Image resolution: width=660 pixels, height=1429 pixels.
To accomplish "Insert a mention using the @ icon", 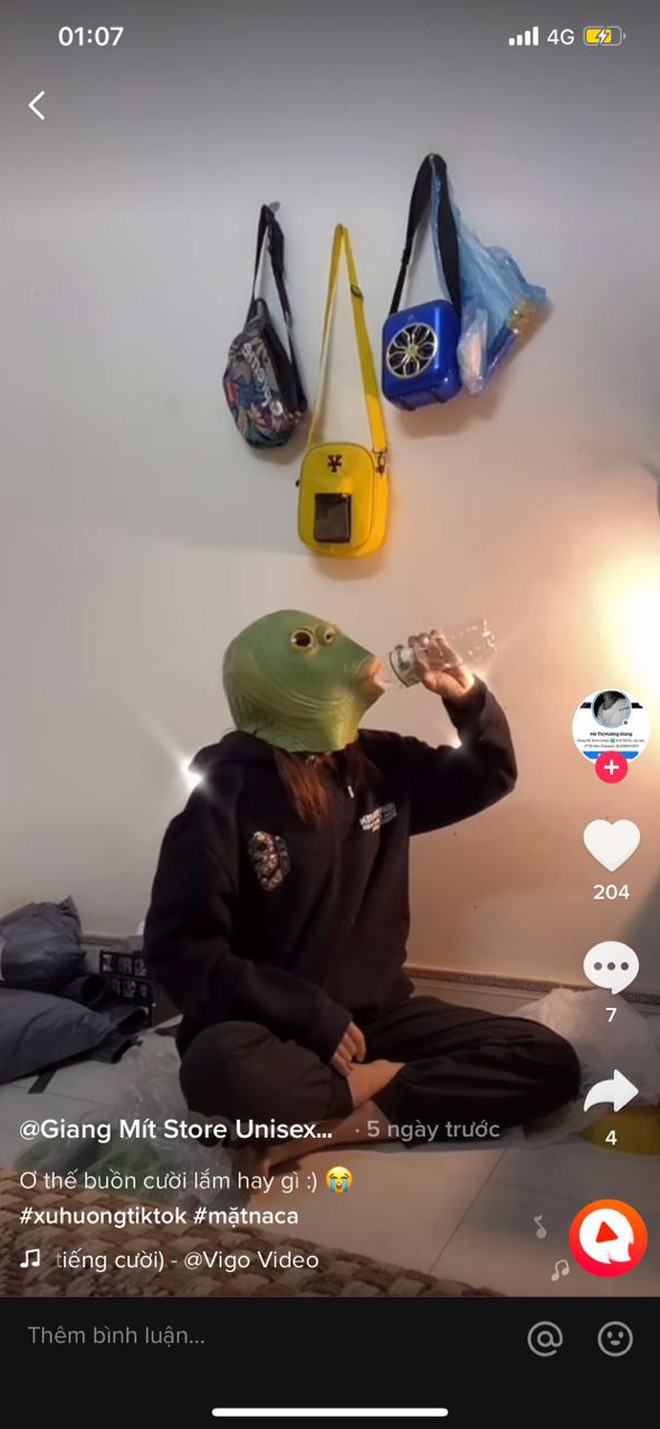I will [x=545, y=1337].
